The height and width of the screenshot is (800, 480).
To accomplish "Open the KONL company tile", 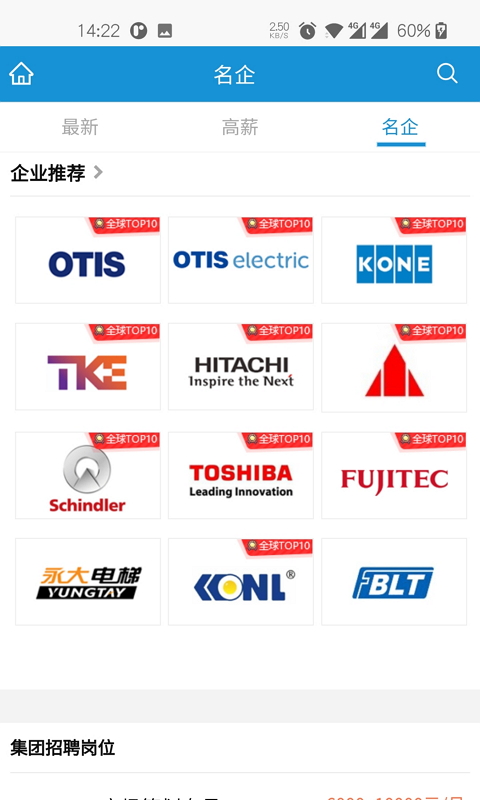I will tap(241, 582).
